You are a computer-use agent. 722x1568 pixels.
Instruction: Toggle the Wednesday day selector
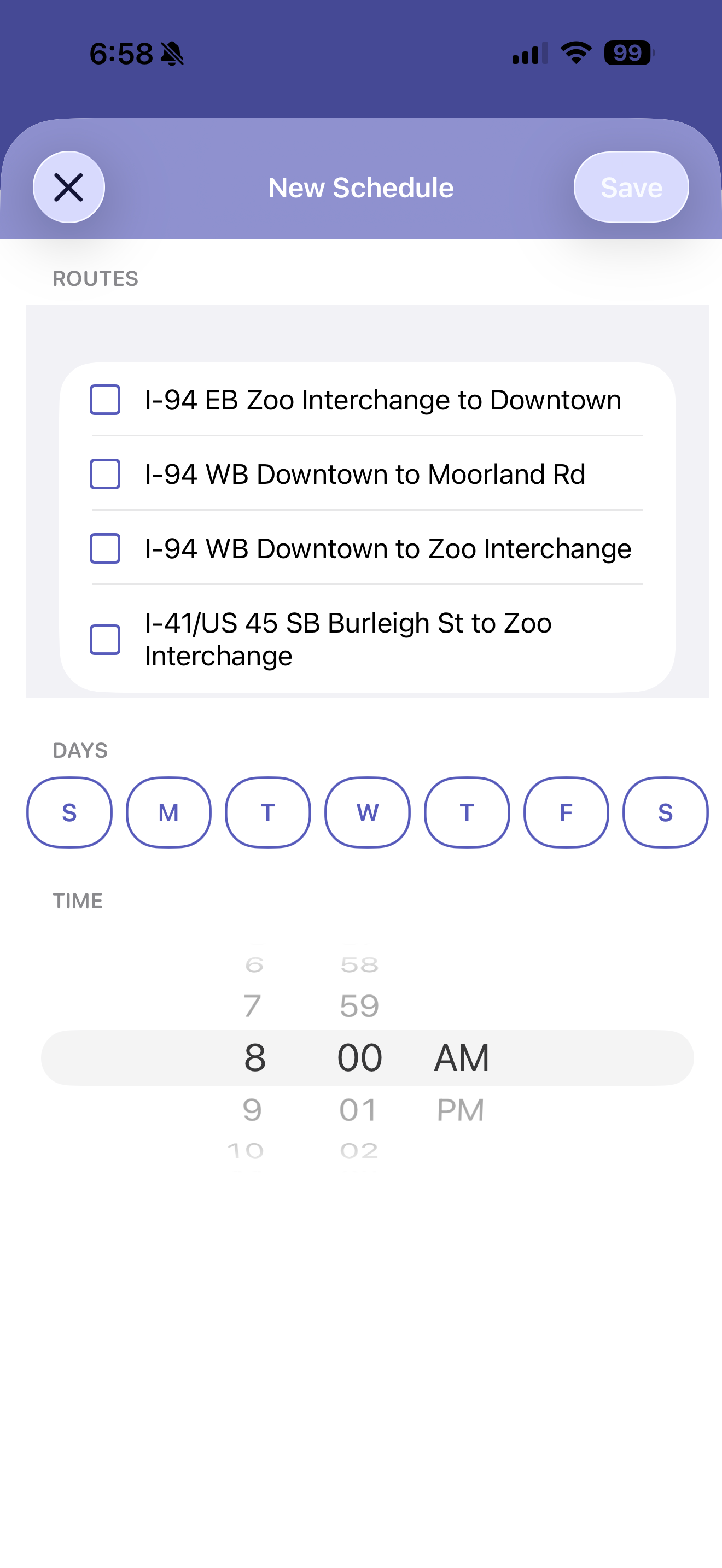366,812
